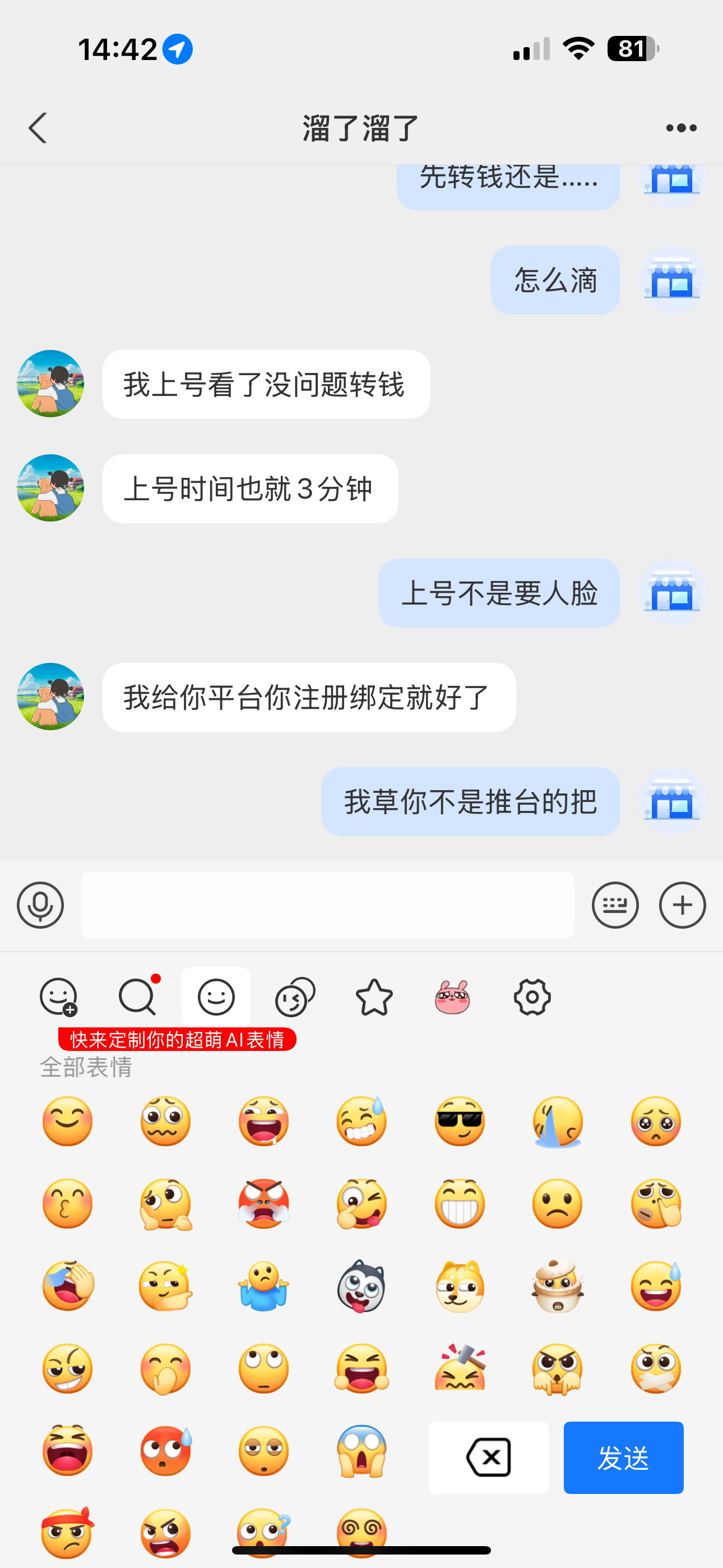723x1568 pixels.
Task: Search emojis with the magnifier tab
Action: (x=137, y=997)
